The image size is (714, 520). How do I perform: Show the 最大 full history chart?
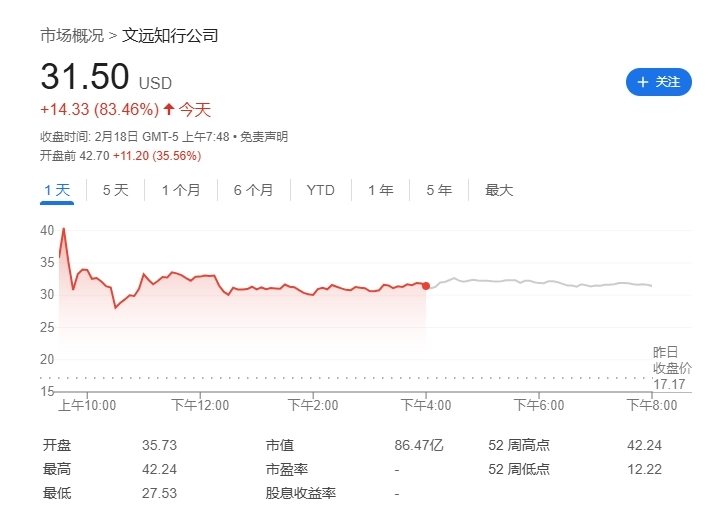tap(499, 190)
